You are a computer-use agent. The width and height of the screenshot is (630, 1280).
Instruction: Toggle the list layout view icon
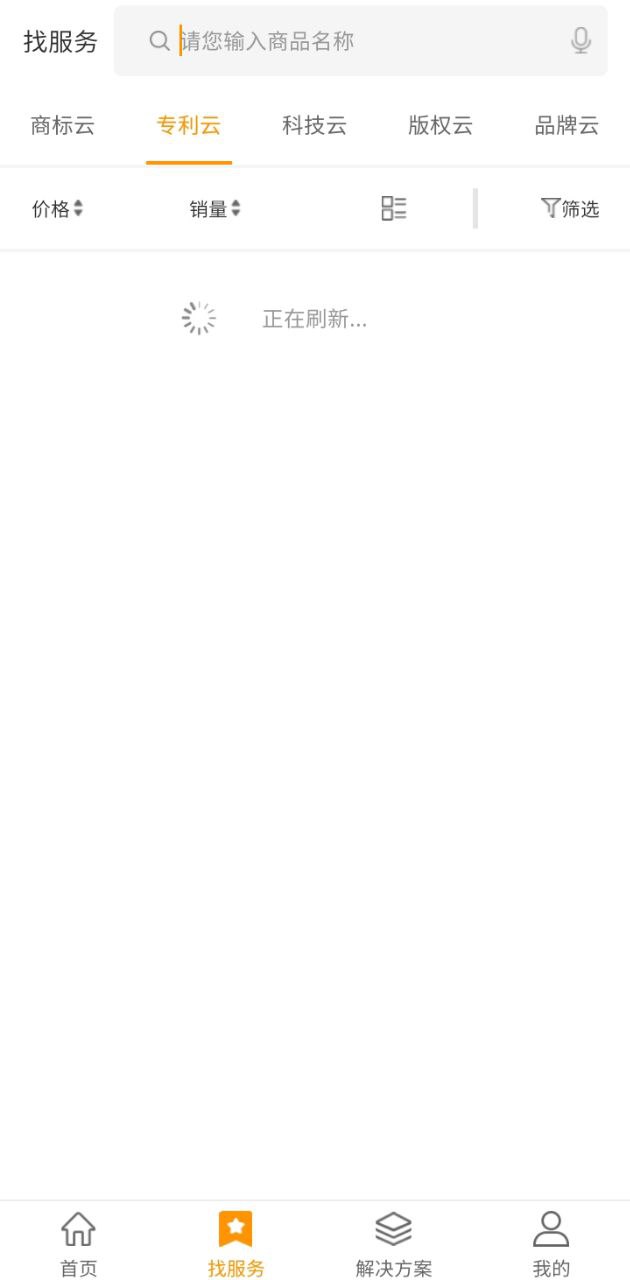pos(394,208)
